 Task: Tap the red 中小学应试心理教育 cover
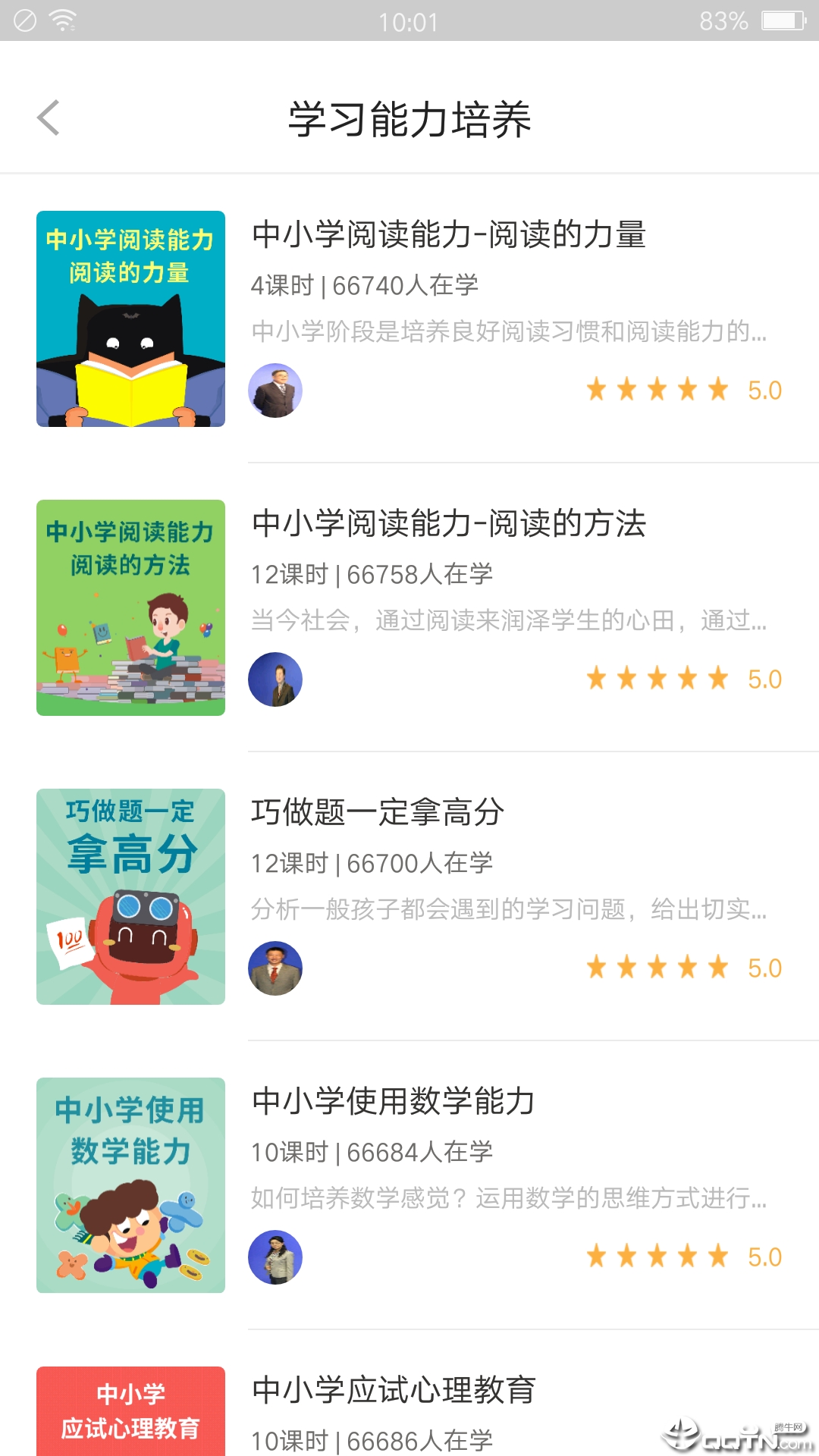point(130,1412)
